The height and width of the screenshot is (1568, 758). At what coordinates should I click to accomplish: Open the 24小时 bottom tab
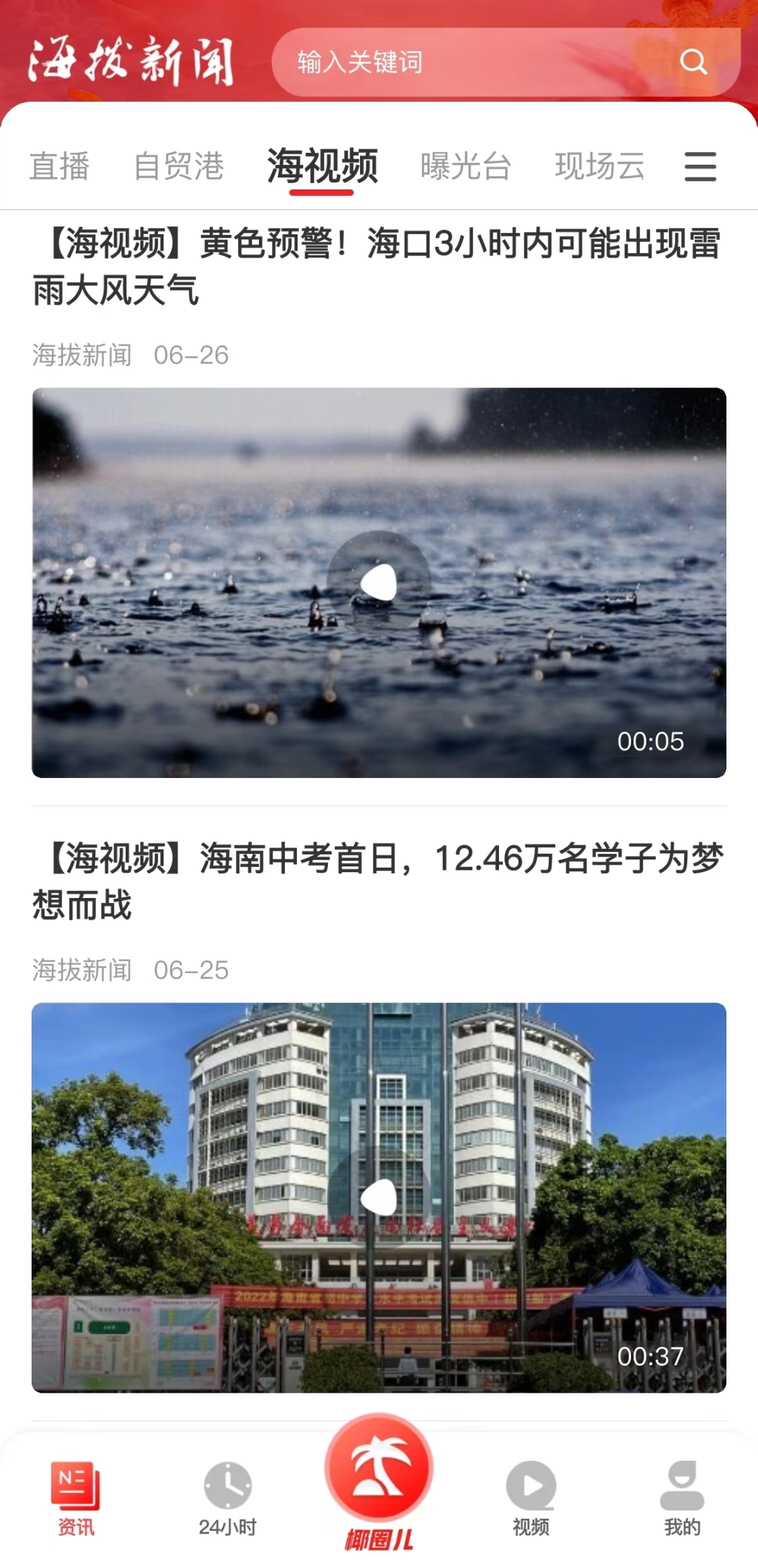coord(227,1498)
